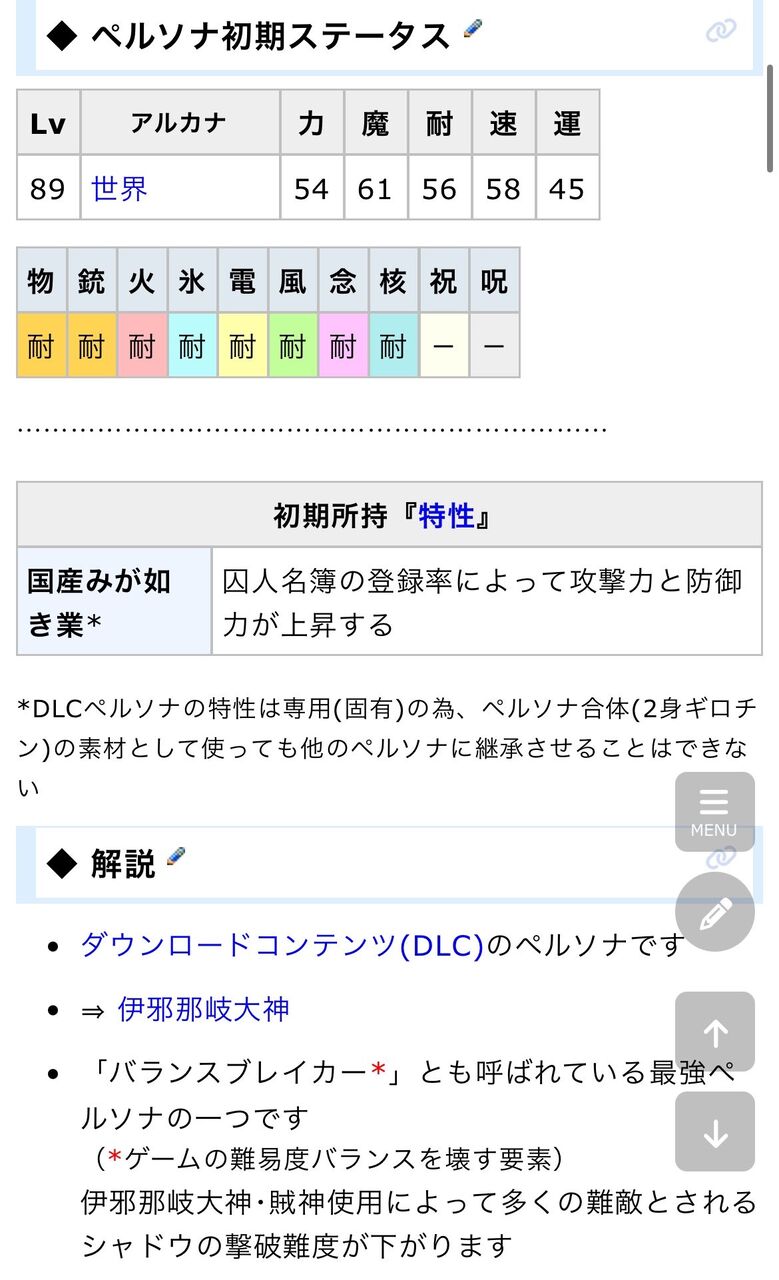Edit the ペルソナ初期ステータス section via pencil icon
Viewport: 779px width, 1280px height.
point(473,28)
